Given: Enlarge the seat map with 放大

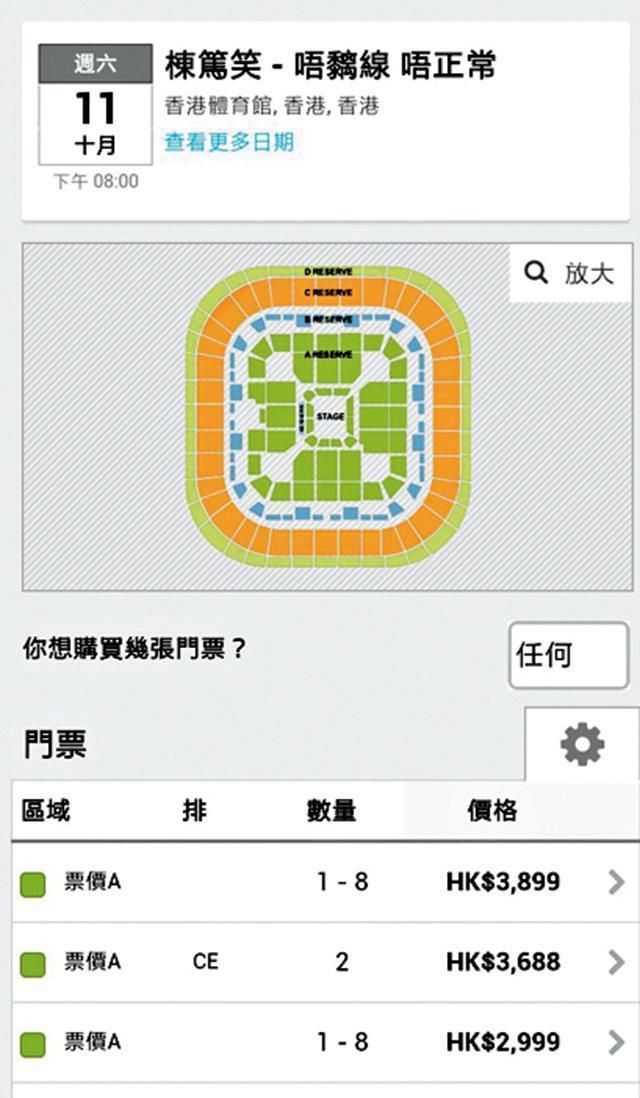Looking at the screenshot, I should point(569,273).
